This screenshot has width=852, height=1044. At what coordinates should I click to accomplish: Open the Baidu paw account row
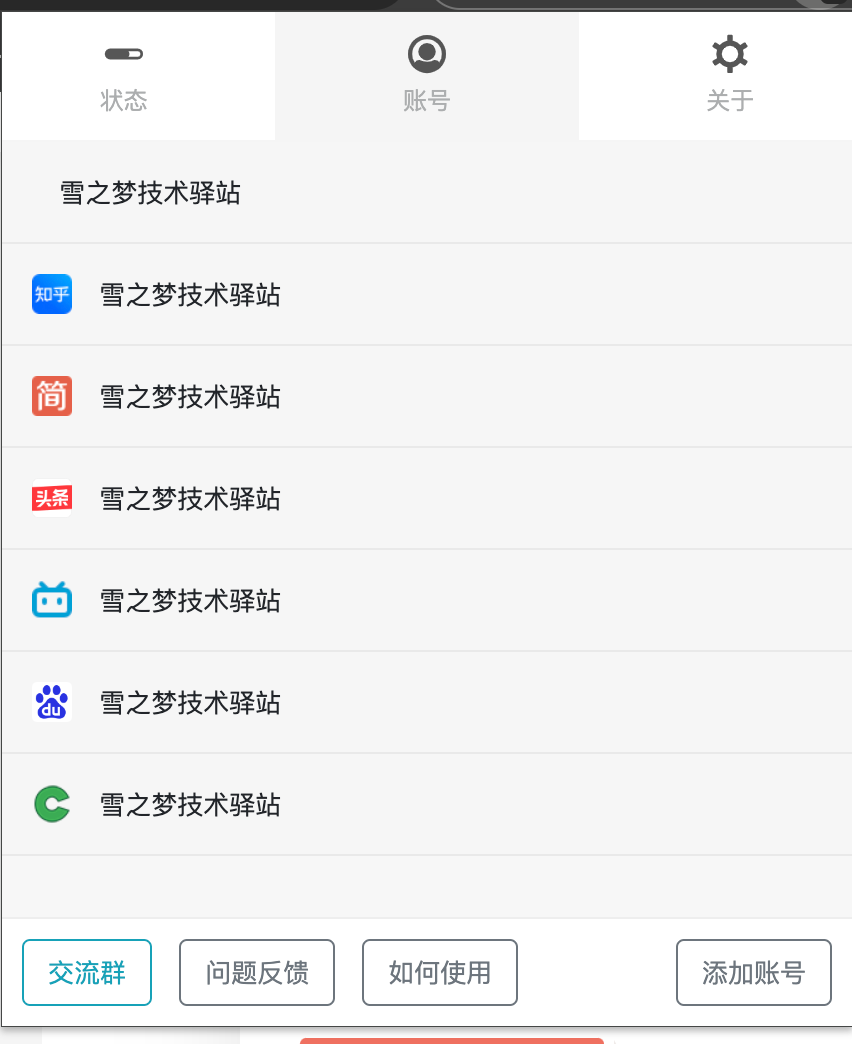190,702
